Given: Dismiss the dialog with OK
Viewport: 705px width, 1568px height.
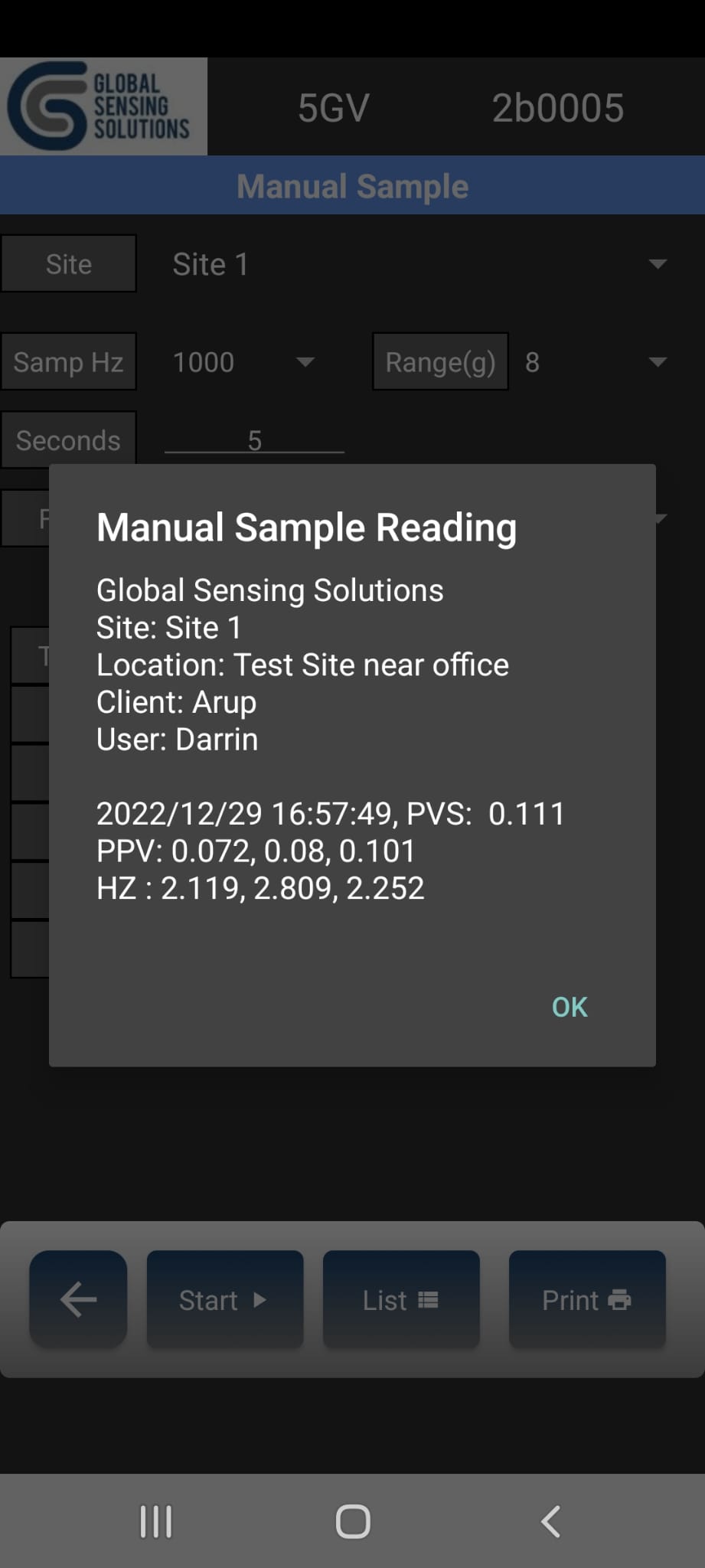Looking at the screenshot, I should (570, 1007).
